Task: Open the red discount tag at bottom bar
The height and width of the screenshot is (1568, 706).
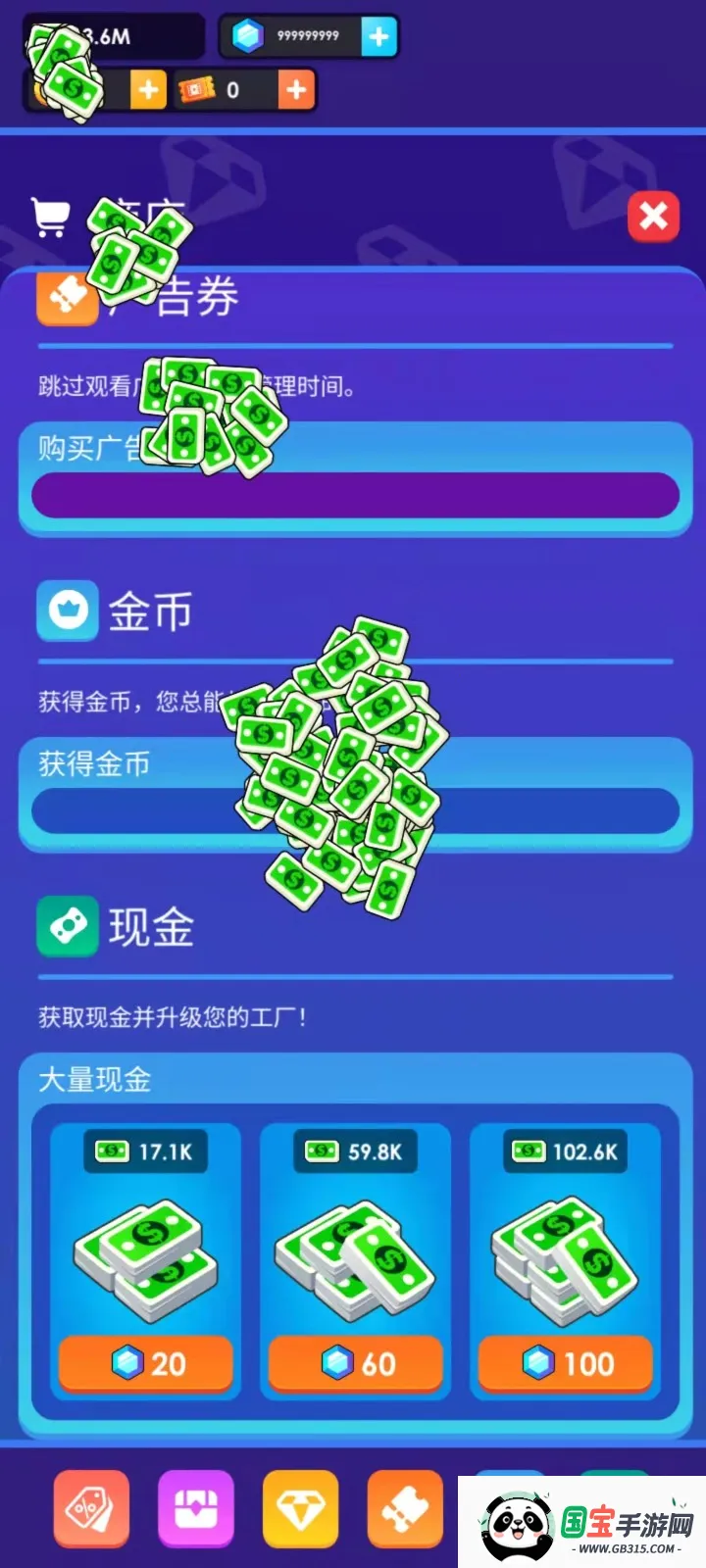Action: [91, 1509]
